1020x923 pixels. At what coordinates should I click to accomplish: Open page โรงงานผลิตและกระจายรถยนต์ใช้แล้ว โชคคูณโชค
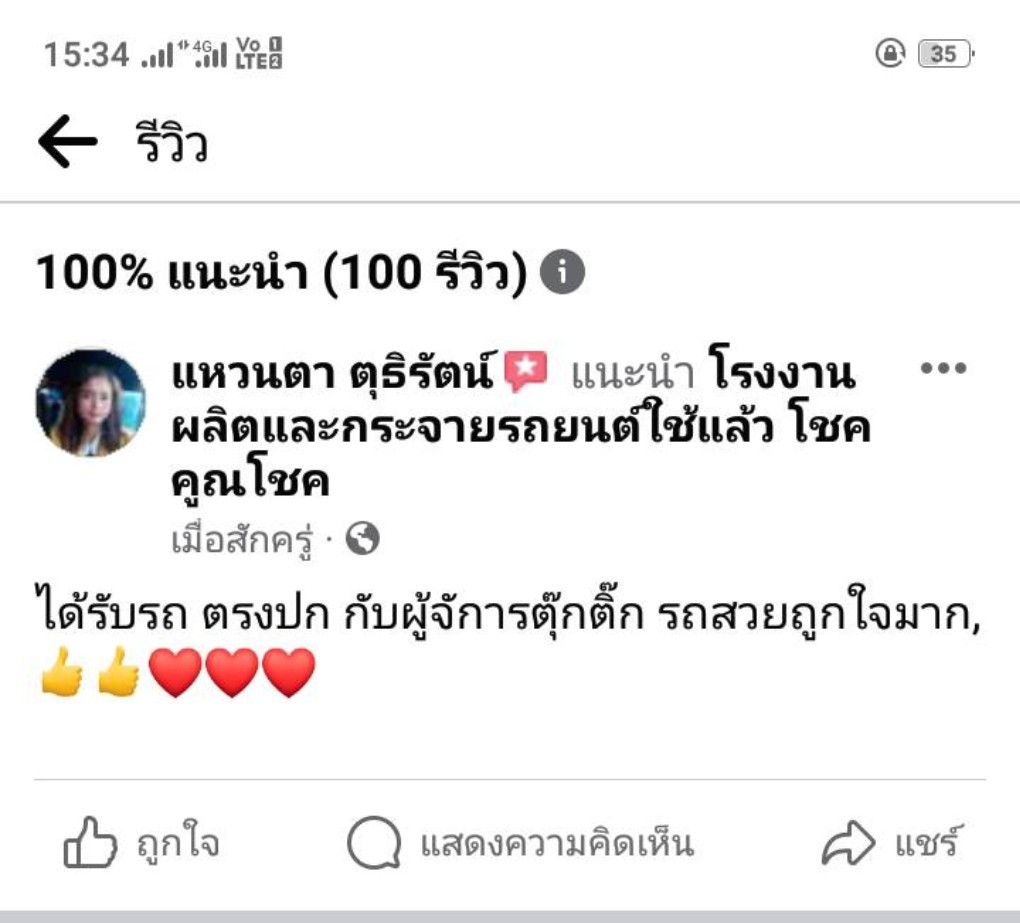[x=520, y=430]
